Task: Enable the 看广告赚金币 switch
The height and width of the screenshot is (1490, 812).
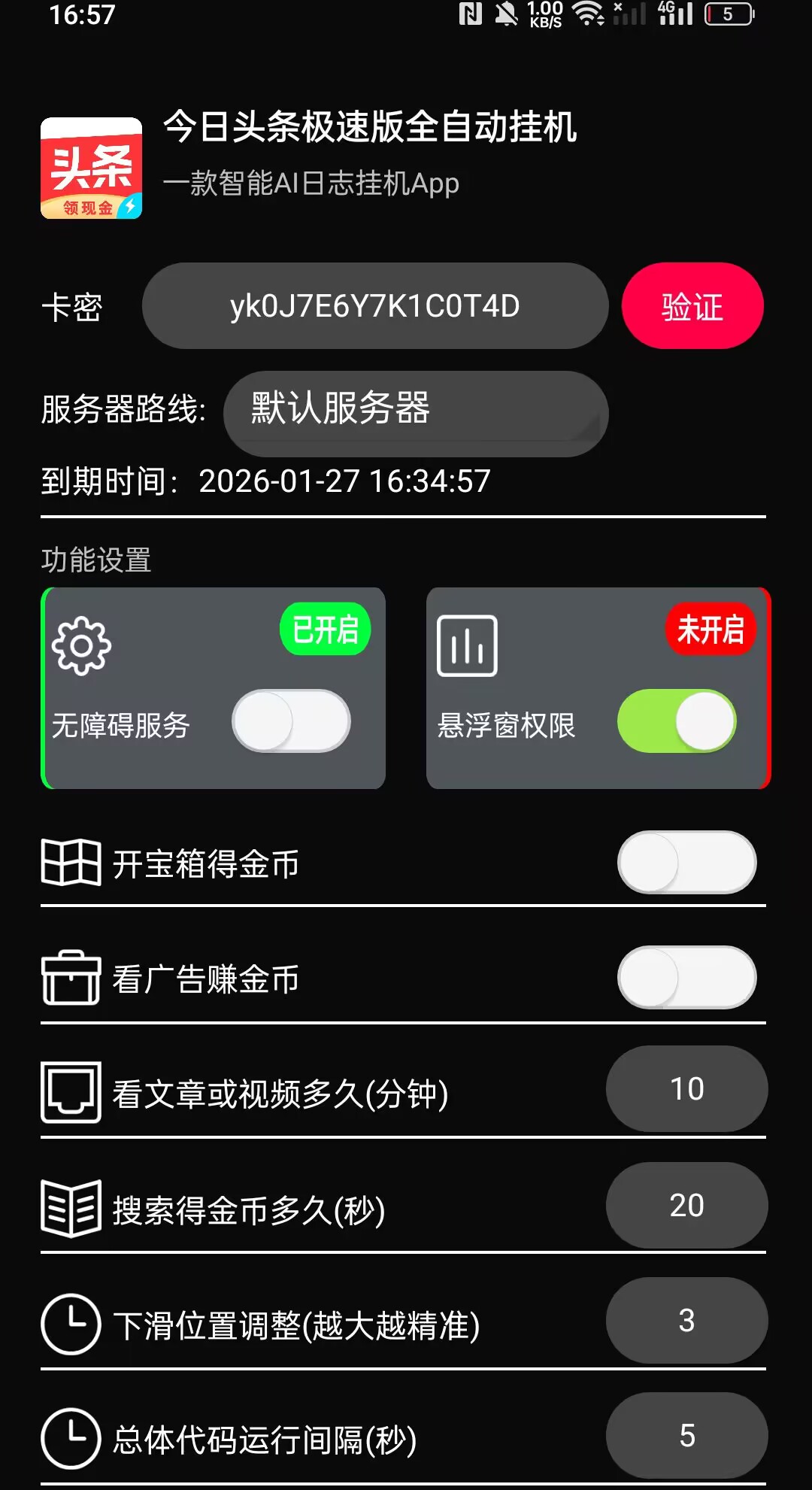Action: (686, 979)
